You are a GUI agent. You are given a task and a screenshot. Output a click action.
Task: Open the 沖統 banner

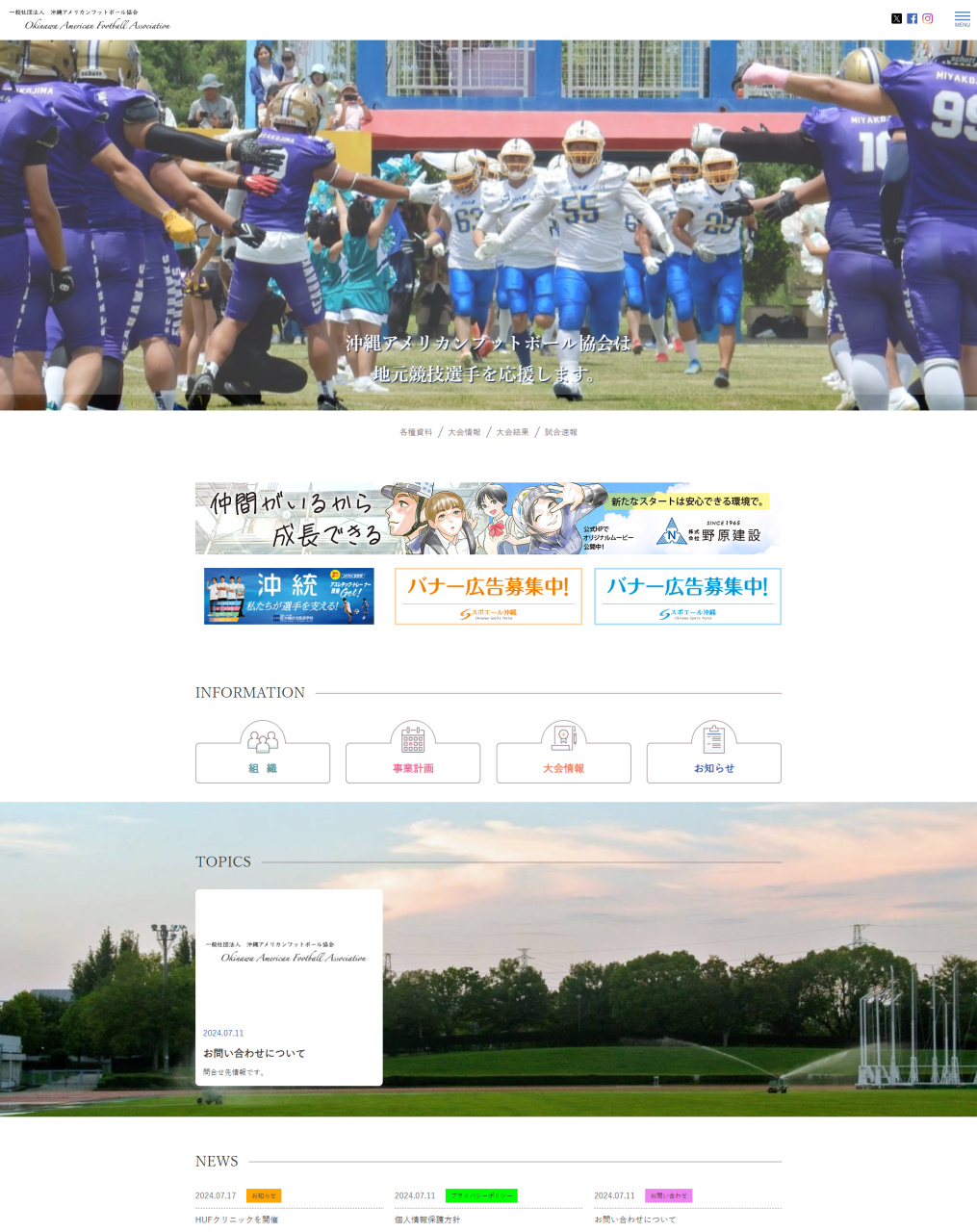(289, 597)
